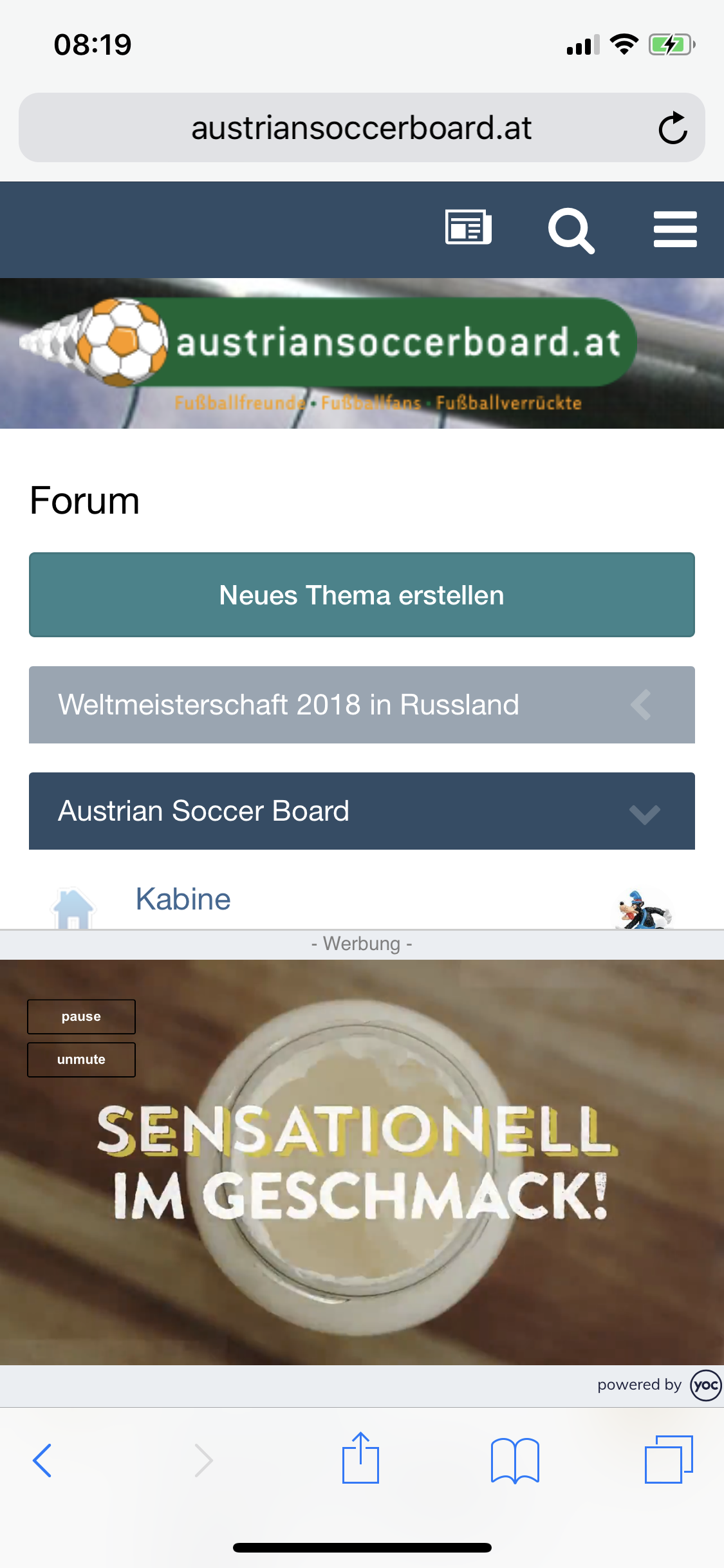Go back to previous page
The height and width of the screenshot is (1568, 724).
tap(42, 1461)
